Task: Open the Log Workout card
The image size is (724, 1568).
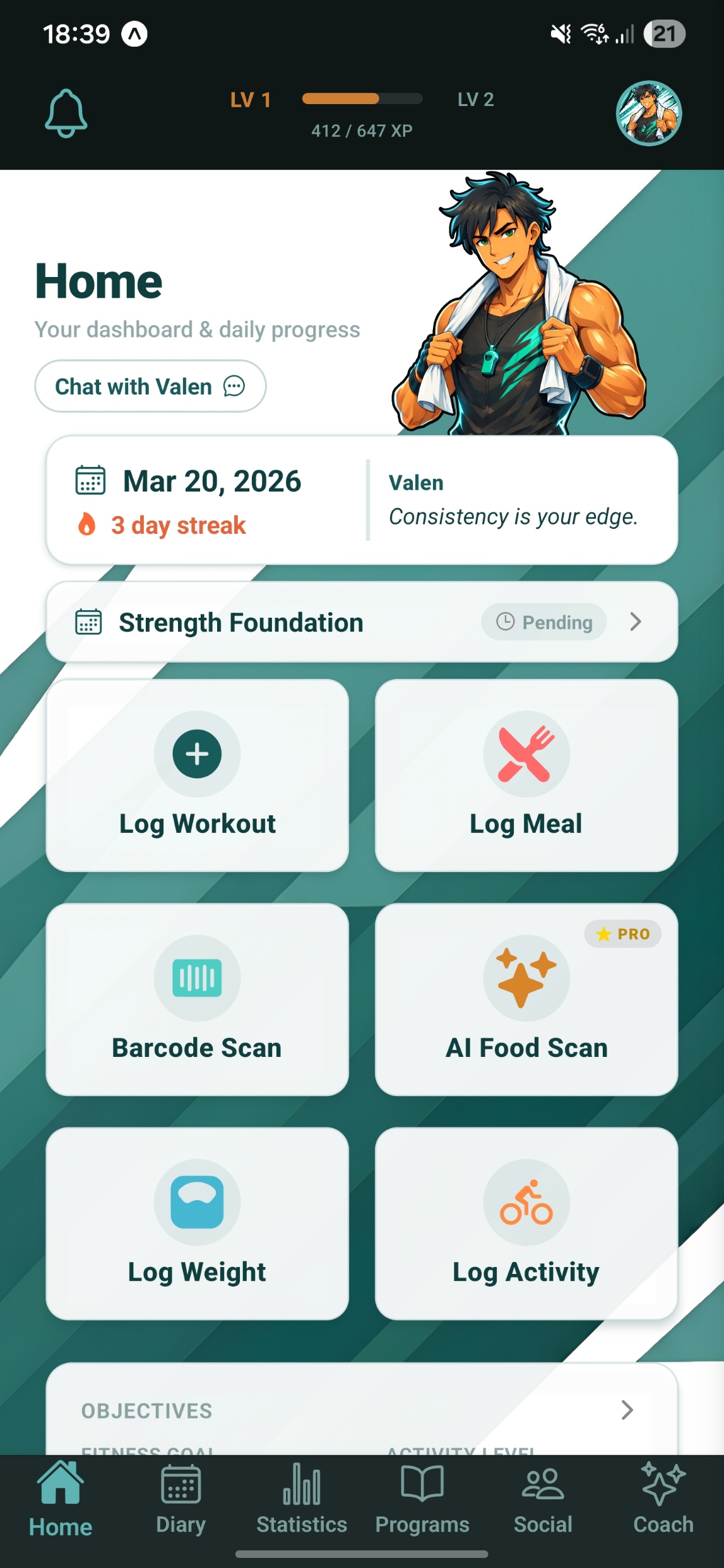Action: coord(197,775)
